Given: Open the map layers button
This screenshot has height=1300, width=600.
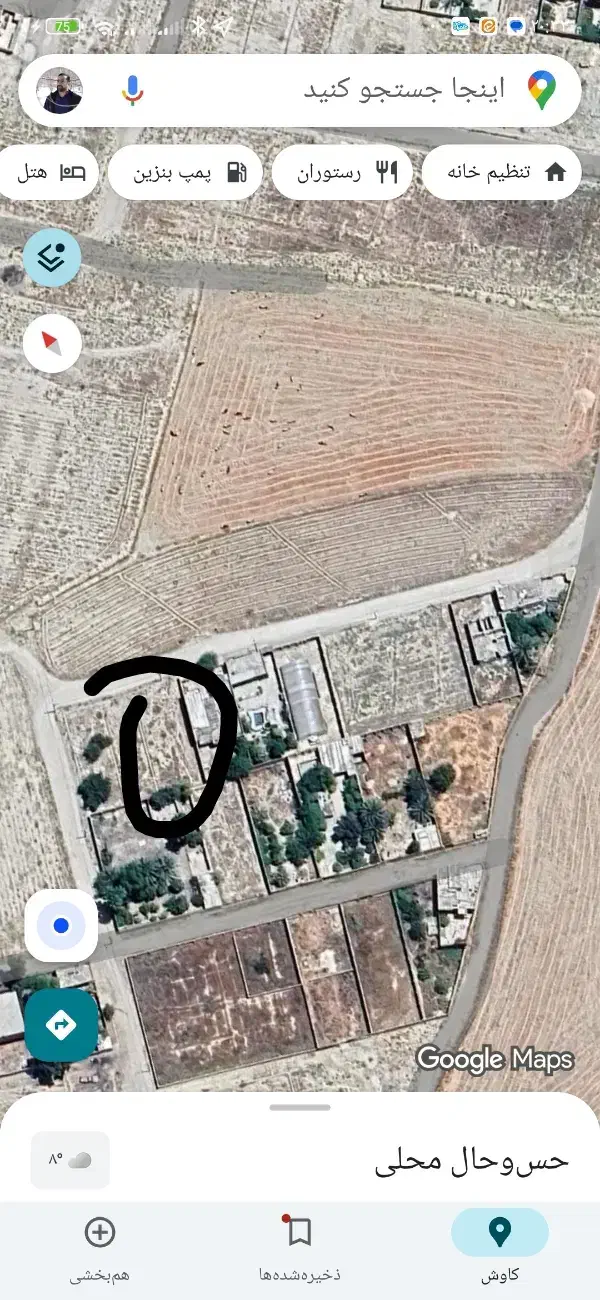Looking at the screenshot, I should coord(52,257).
